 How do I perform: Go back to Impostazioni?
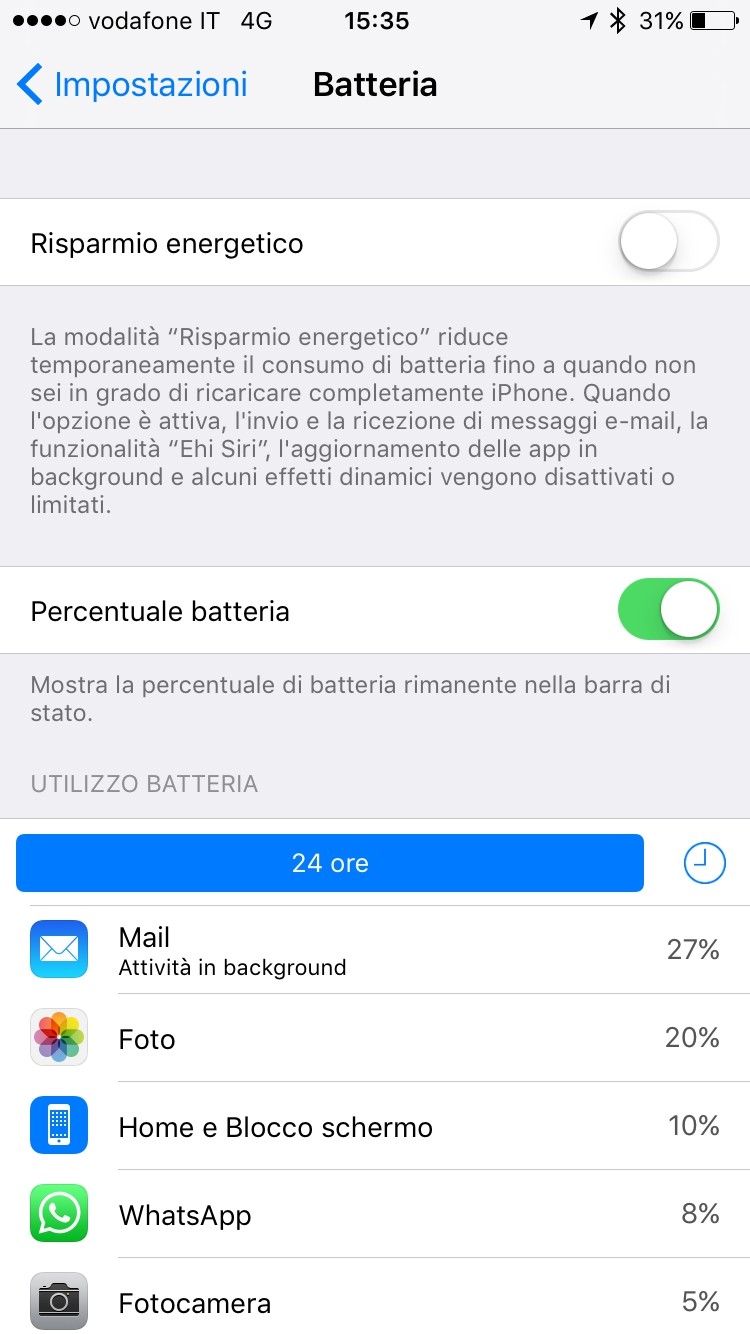click(x=132, y=84)
